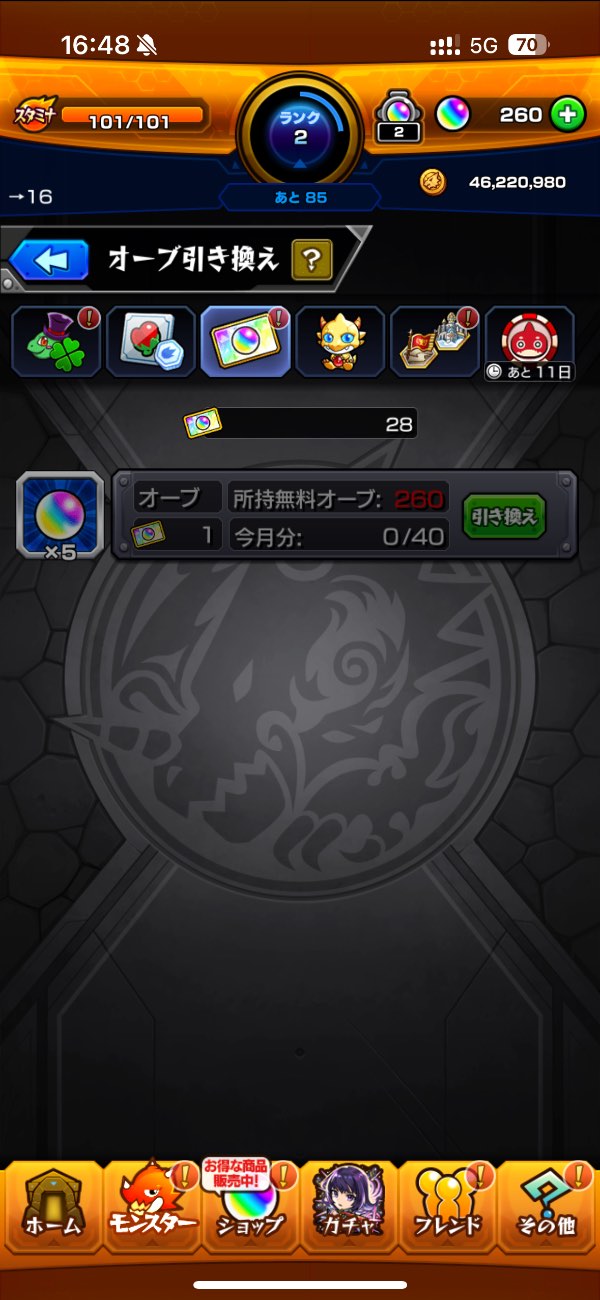Image resolution: width=600 pixels, height=1300 pixels.
Task: Open the red medal tab with 11 days left
Action: [x=530, y=341]
